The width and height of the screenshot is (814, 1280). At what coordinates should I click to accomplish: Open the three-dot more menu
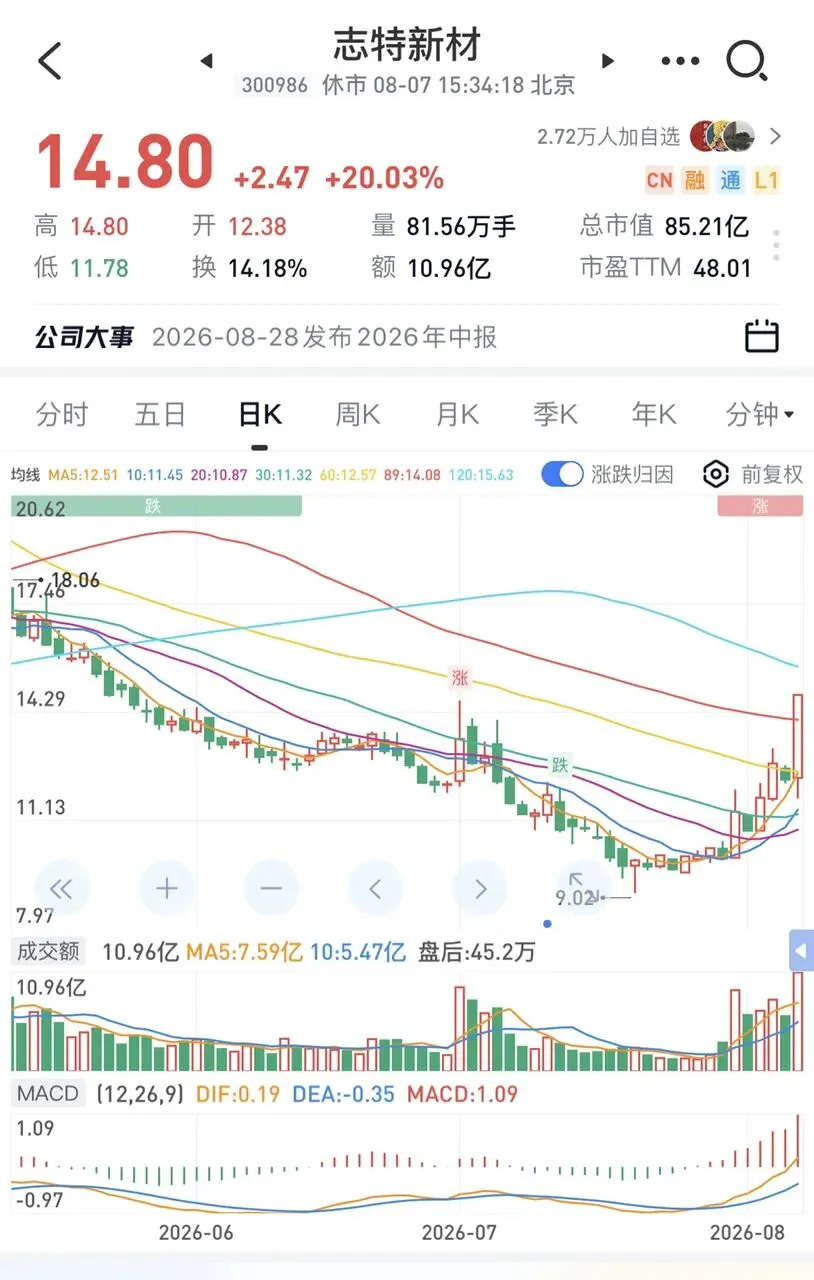coord(680,61)
